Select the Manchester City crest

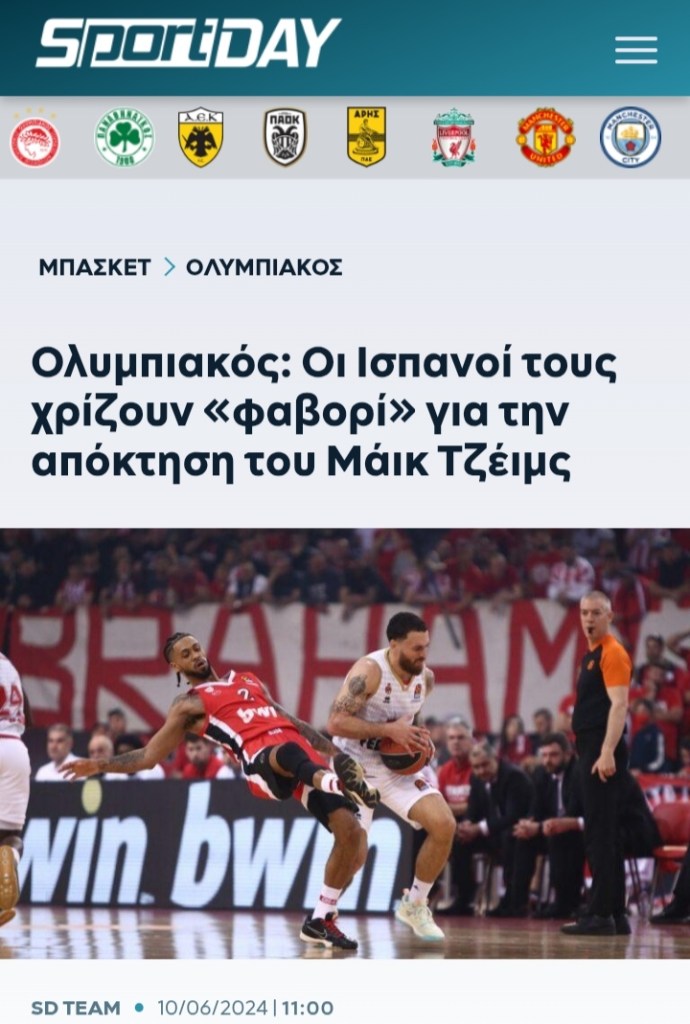(x=630, y=137)
